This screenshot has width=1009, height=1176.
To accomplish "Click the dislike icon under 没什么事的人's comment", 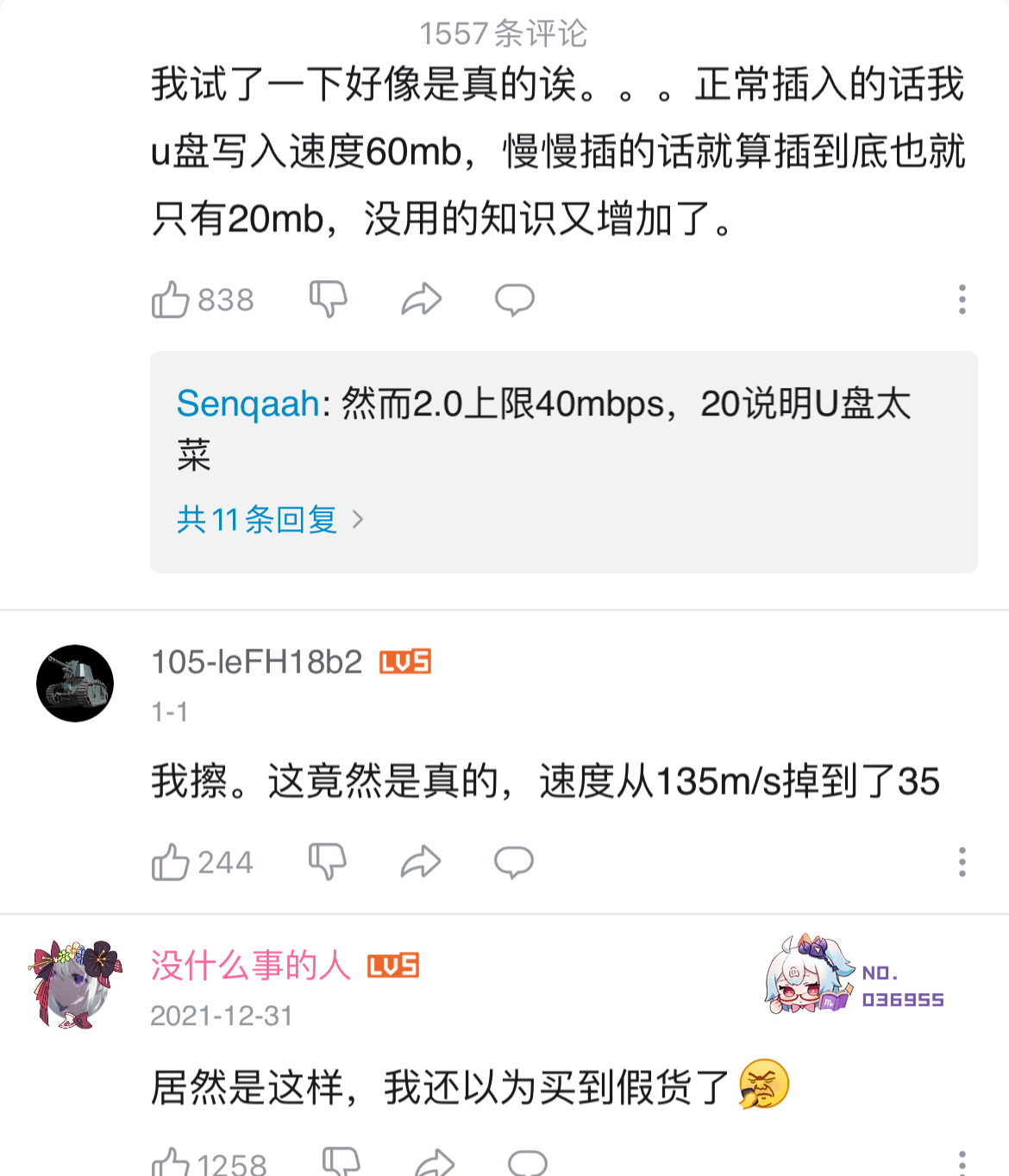I will pos(342,1166).
